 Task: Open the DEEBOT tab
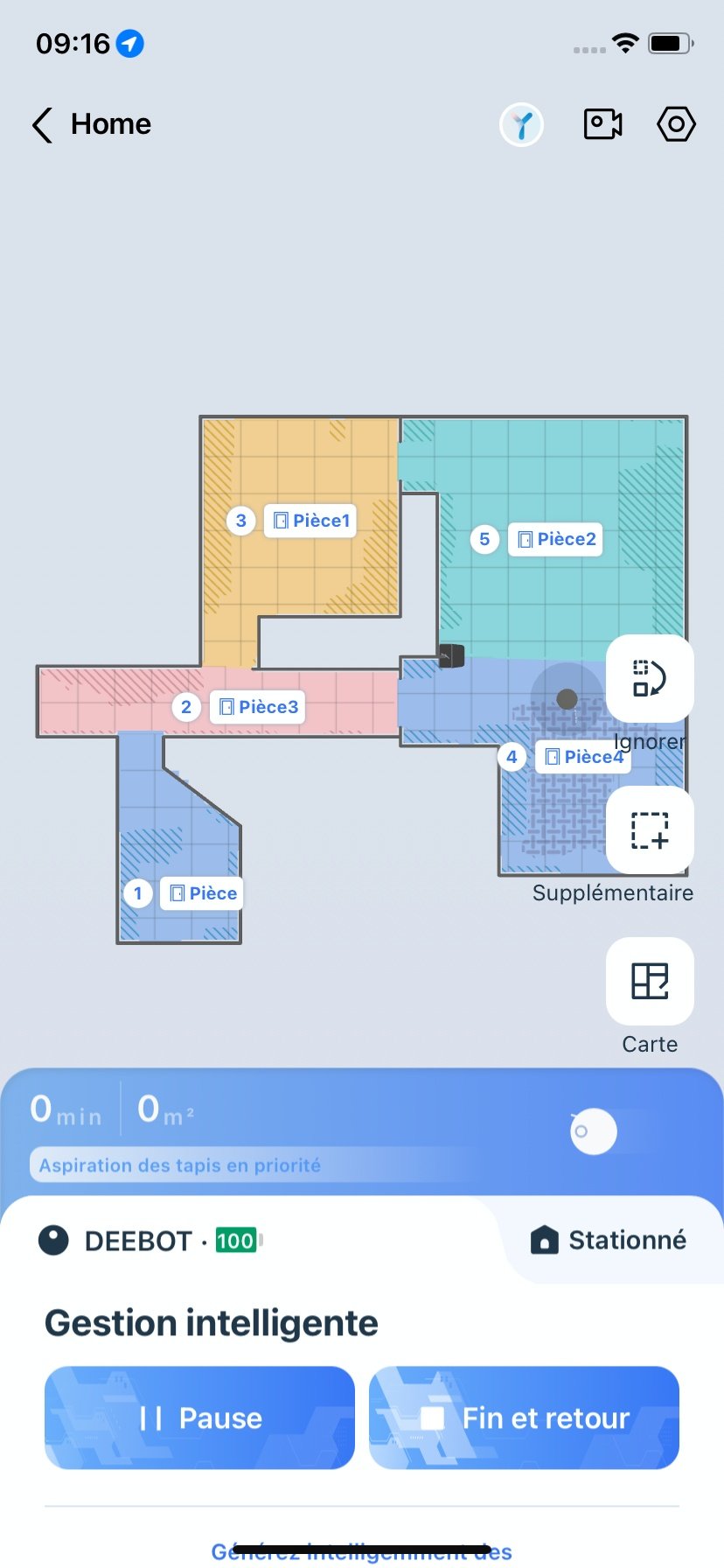[x=149, y=1241]
